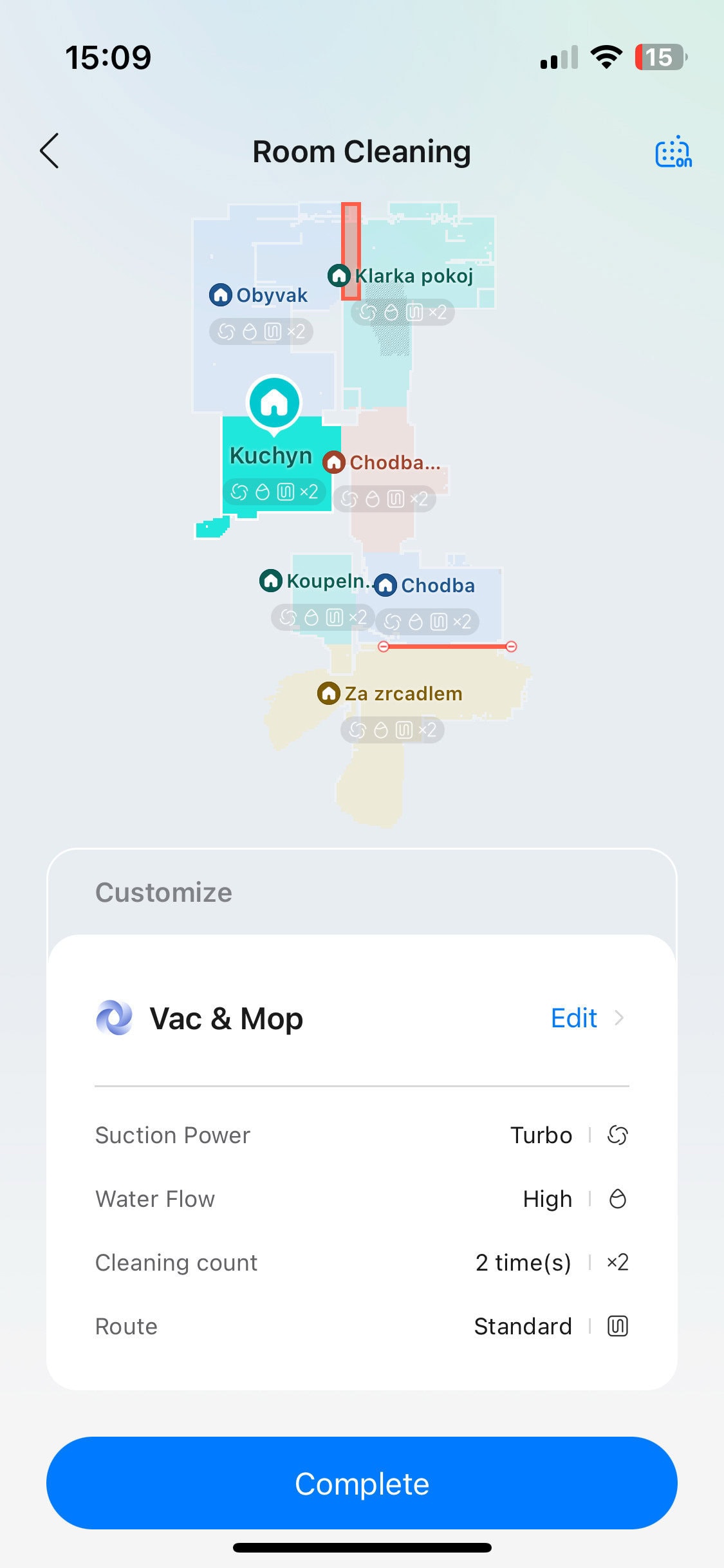This screenshot has width=724, height=1568.
Task: Select the Klarka pokoj room
Action: (x=400, y=276)
